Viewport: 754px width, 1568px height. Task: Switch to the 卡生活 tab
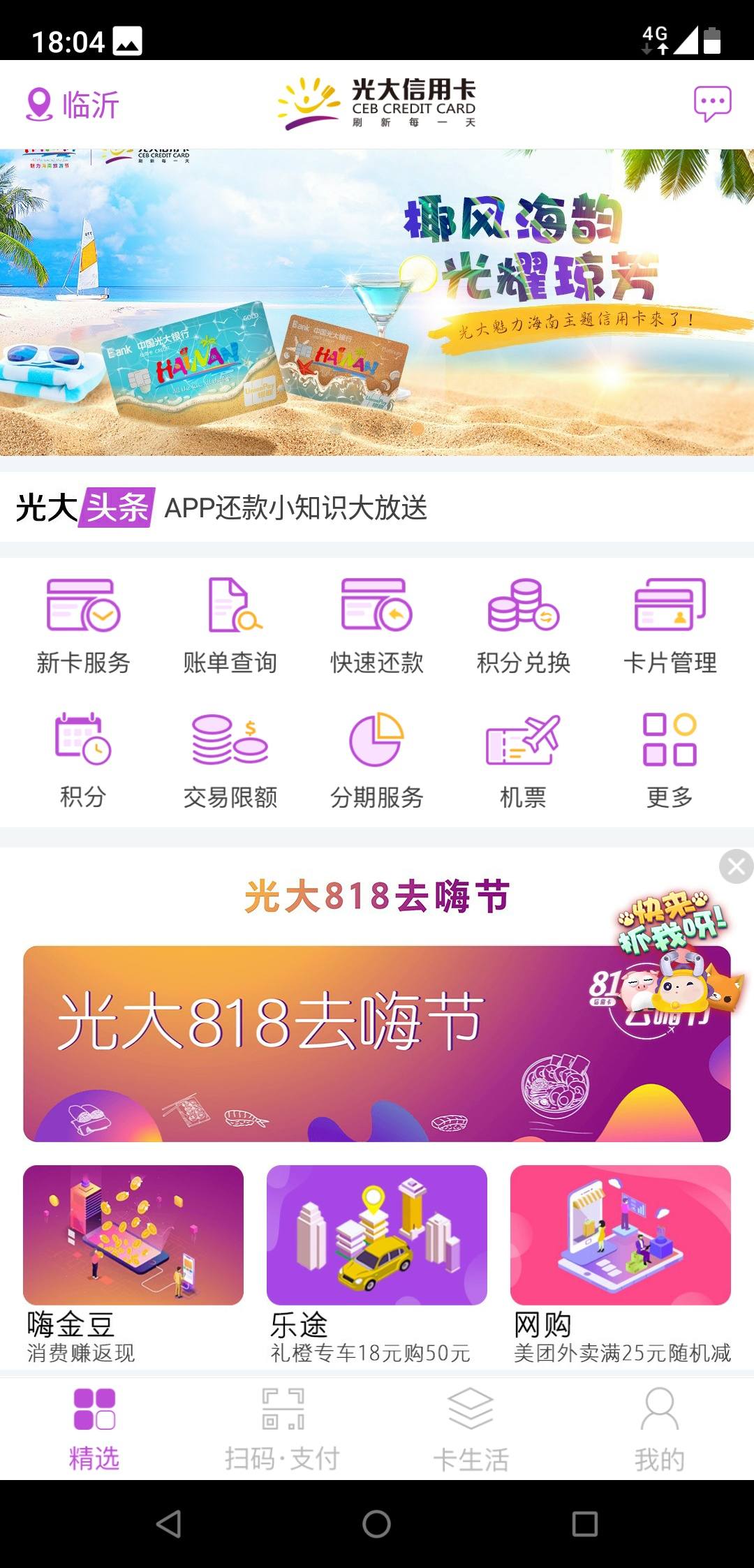click(471, 1428)
